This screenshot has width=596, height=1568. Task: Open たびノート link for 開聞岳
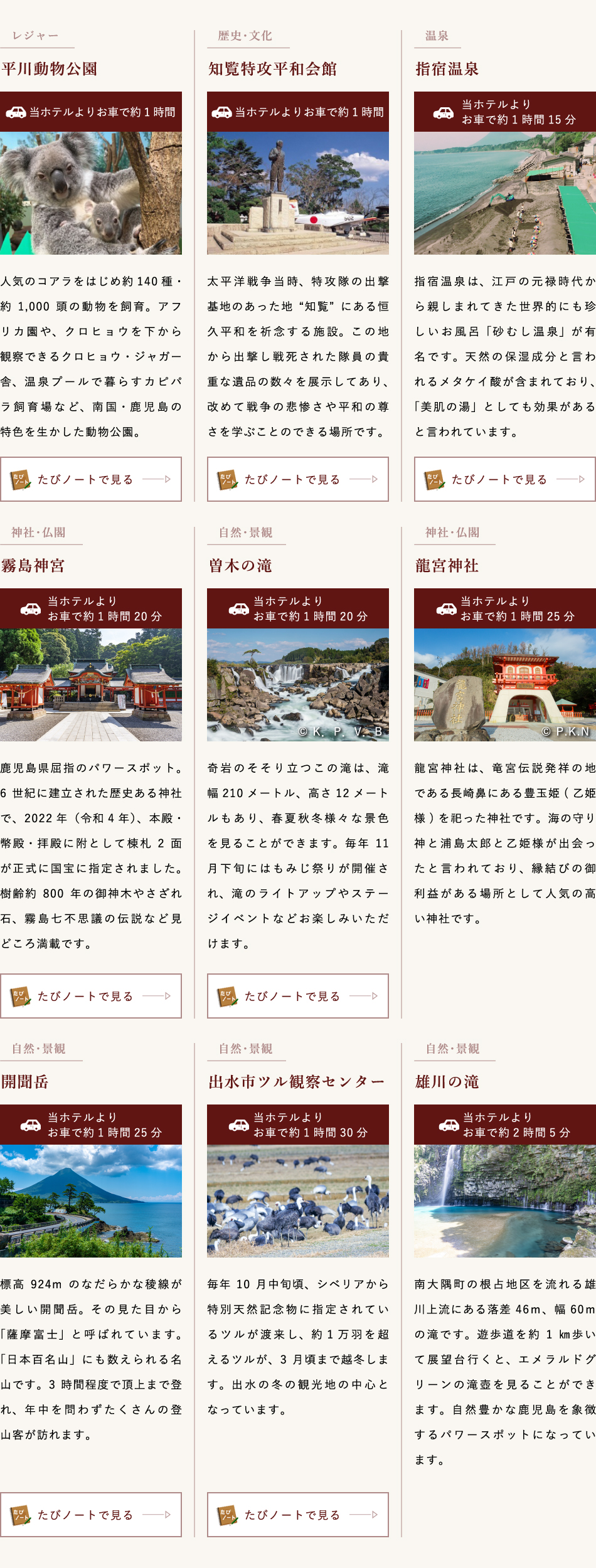click(x=91, y=1515)
